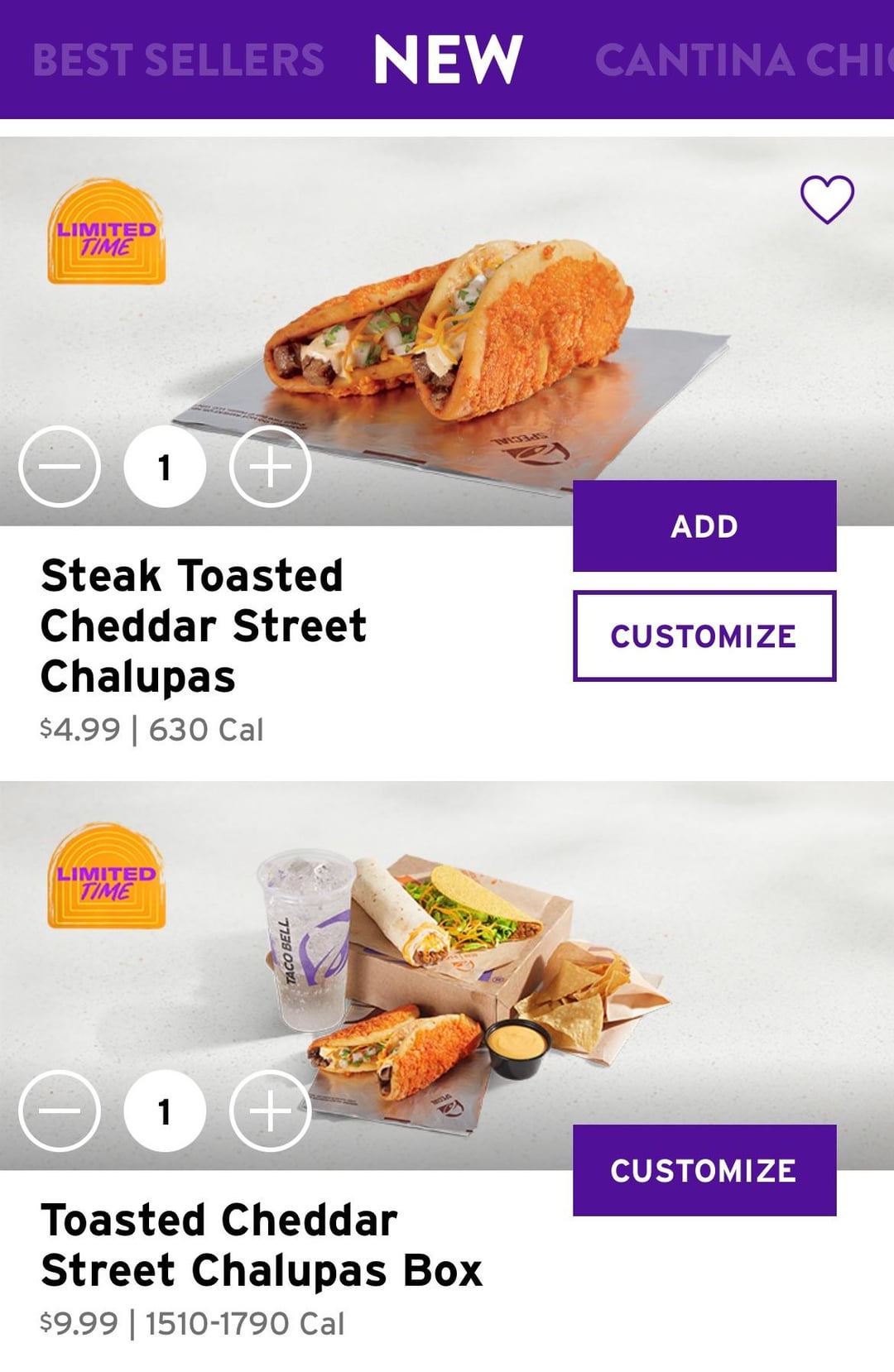Open the Steak Toasted Cheddar Street Chalupas item
894x1372 pixels.
point(203,626)
